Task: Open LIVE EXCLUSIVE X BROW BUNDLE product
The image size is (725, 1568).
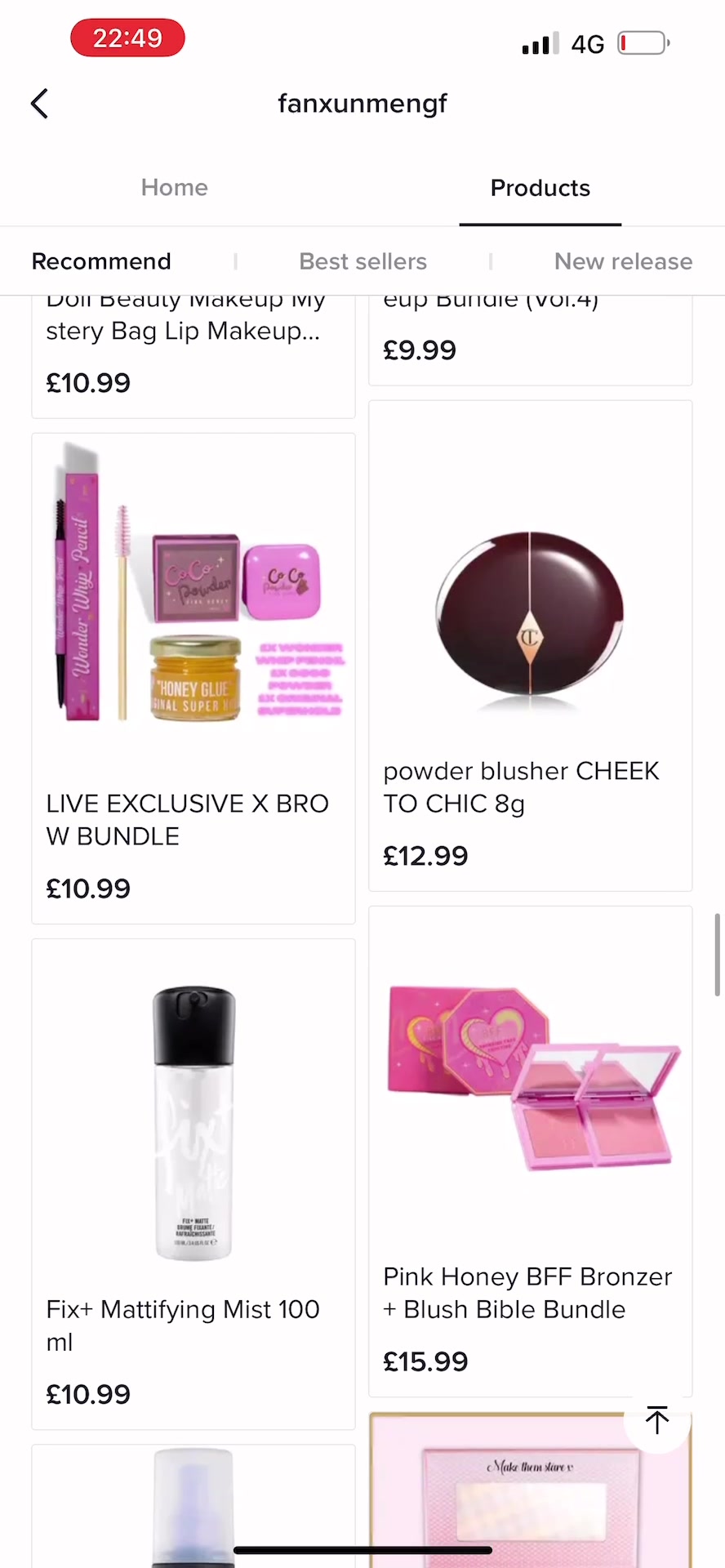Action: pos(193,678)
